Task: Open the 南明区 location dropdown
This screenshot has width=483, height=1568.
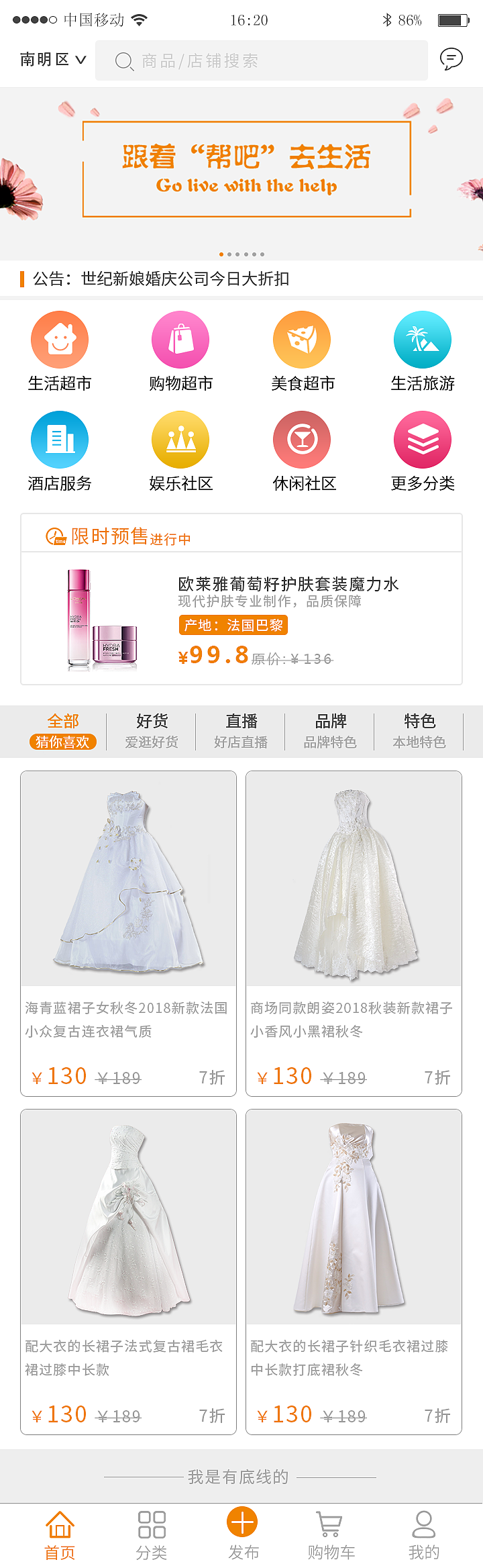Action: coord(53,60)
